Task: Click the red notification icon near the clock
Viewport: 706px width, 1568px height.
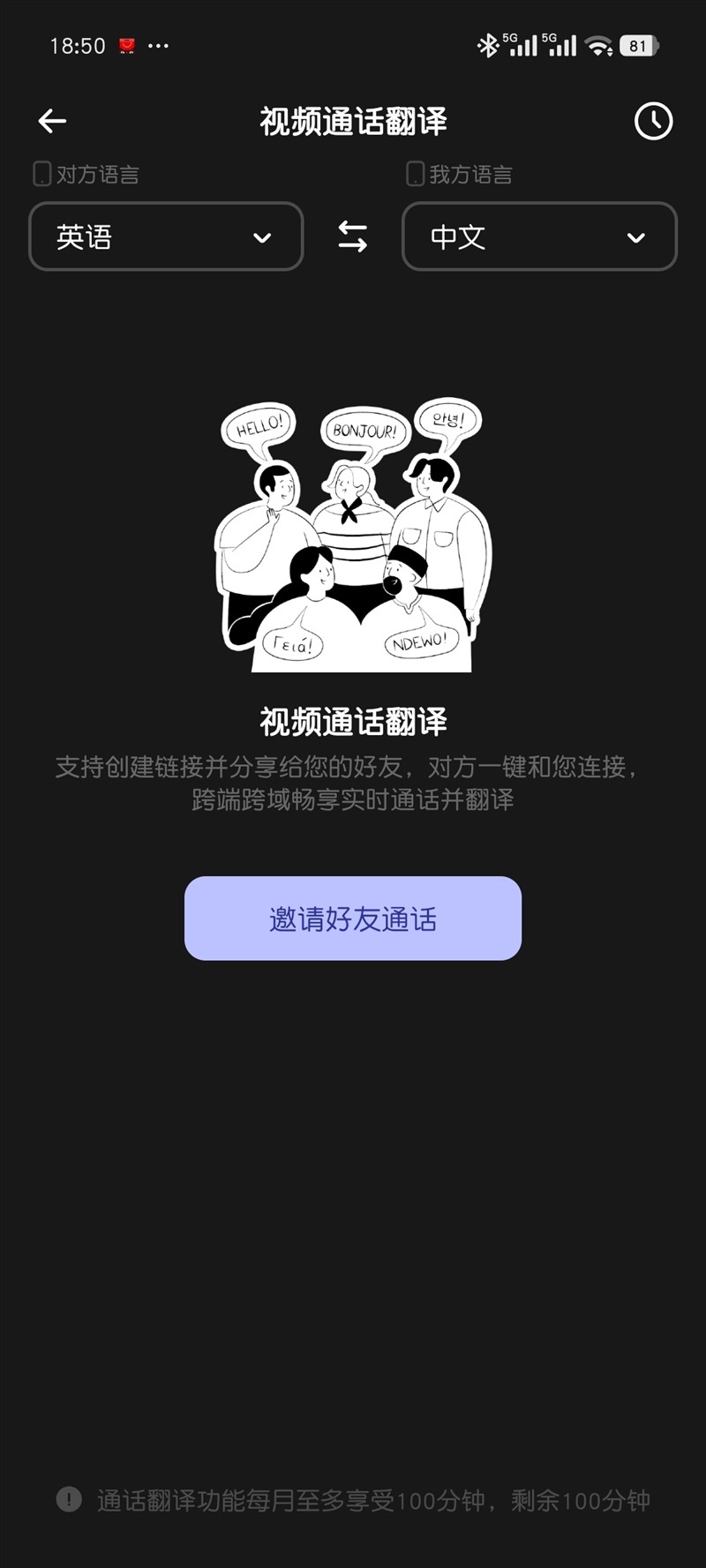Action: pos(126,44)
